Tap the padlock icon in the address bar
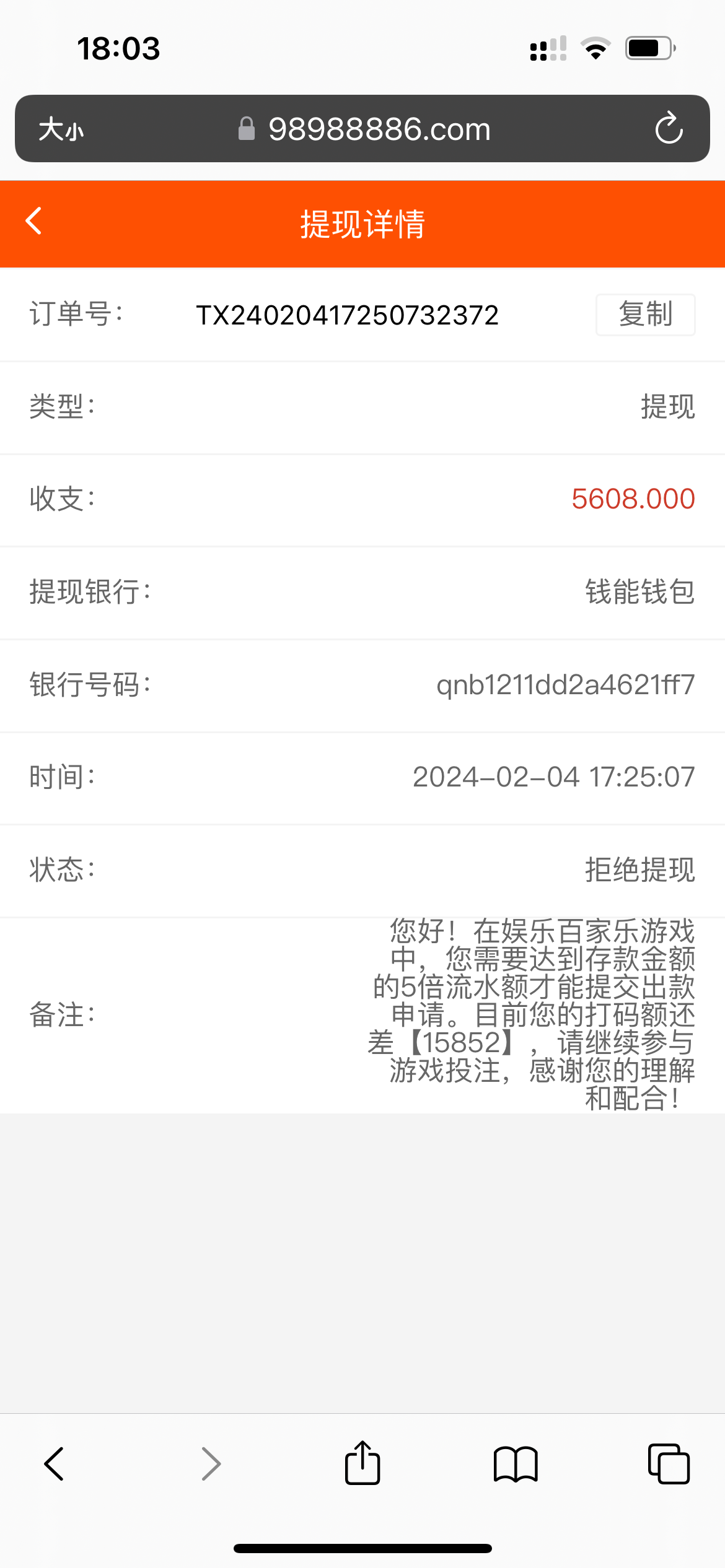Viewport: 725px width, 1568px height. point(247,128)
